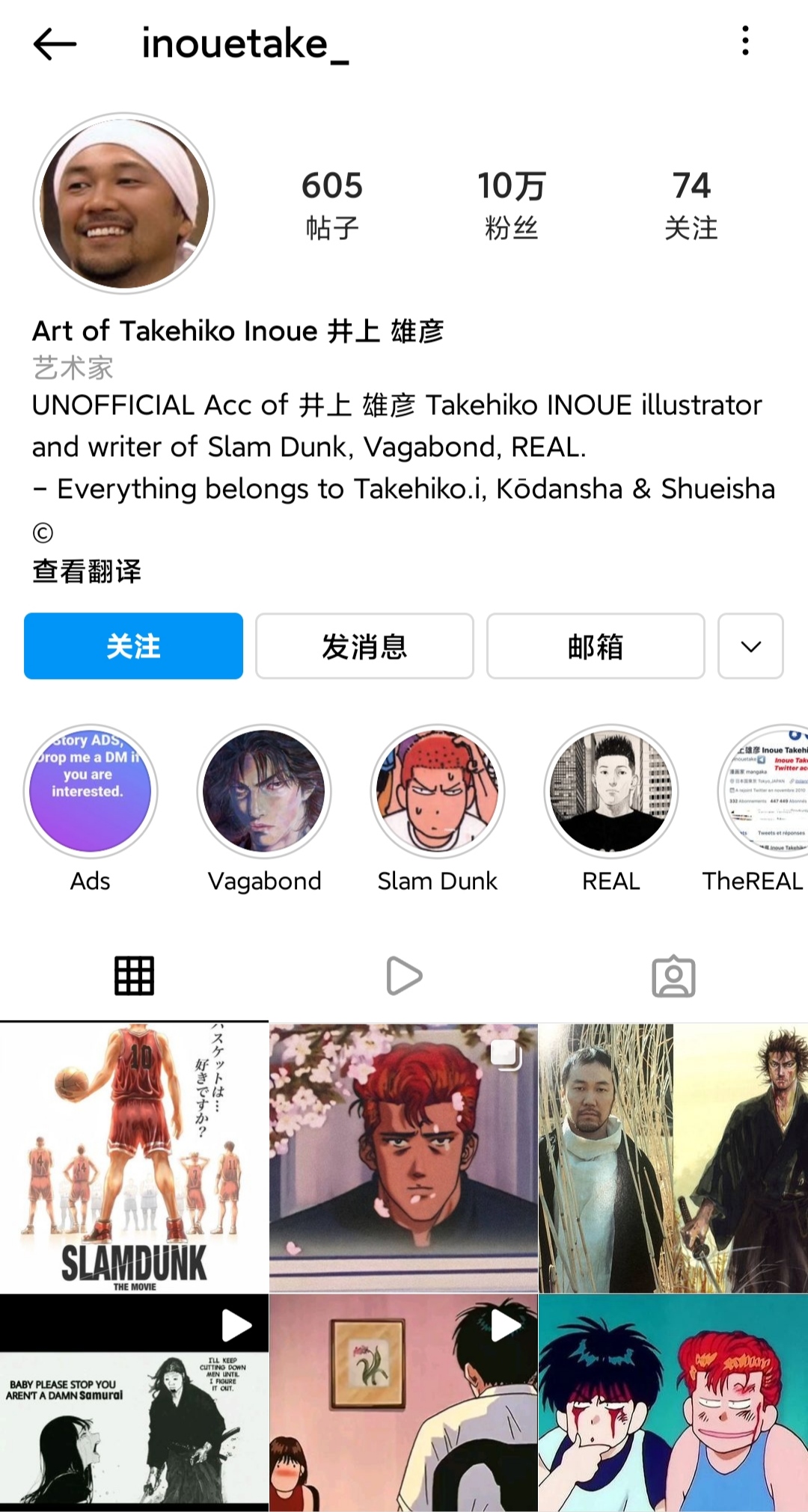Go back with the arrow icon

click(55, 44)
